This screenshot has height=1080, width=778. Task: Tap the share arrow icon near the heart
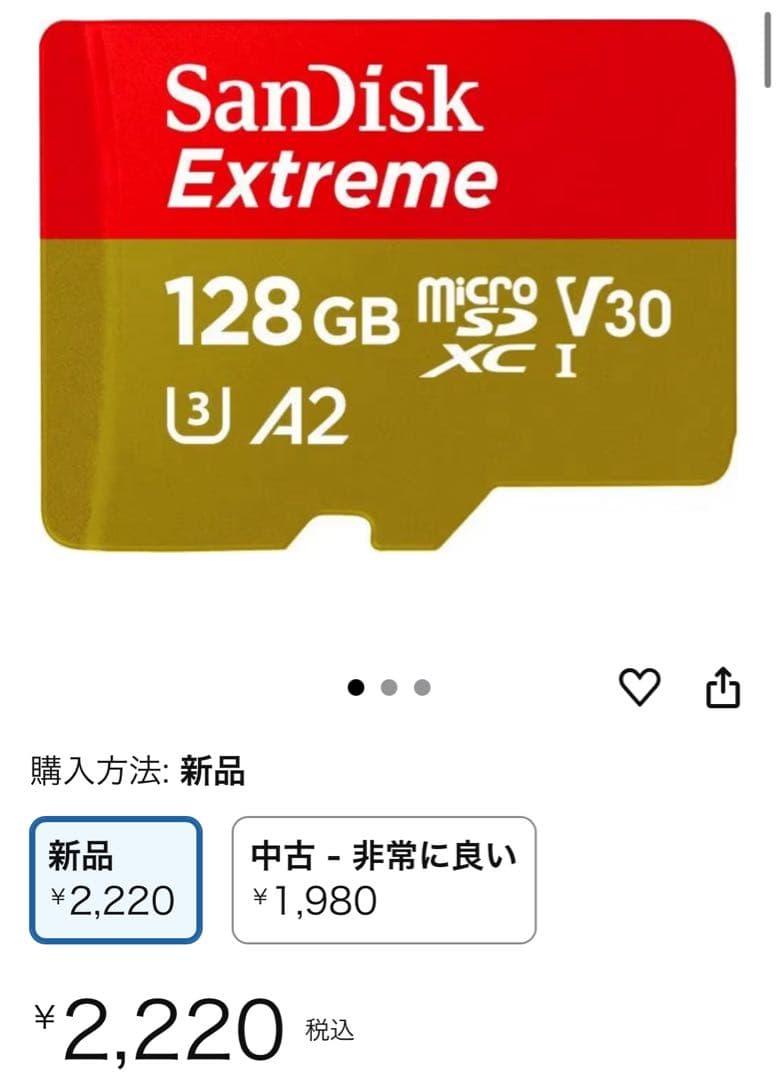pos(722,688)
